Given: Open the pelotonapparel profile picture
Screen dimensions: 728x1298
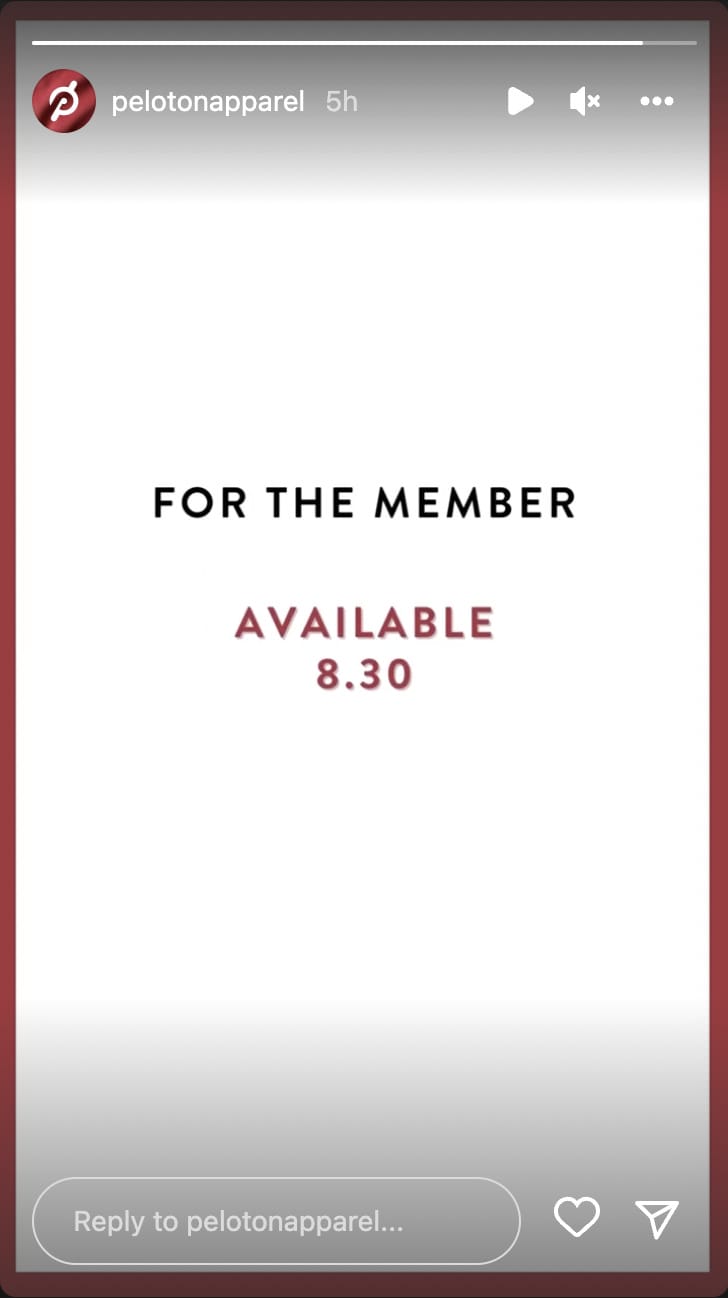Looking at the screenshot, I should (x=64, y=101).
